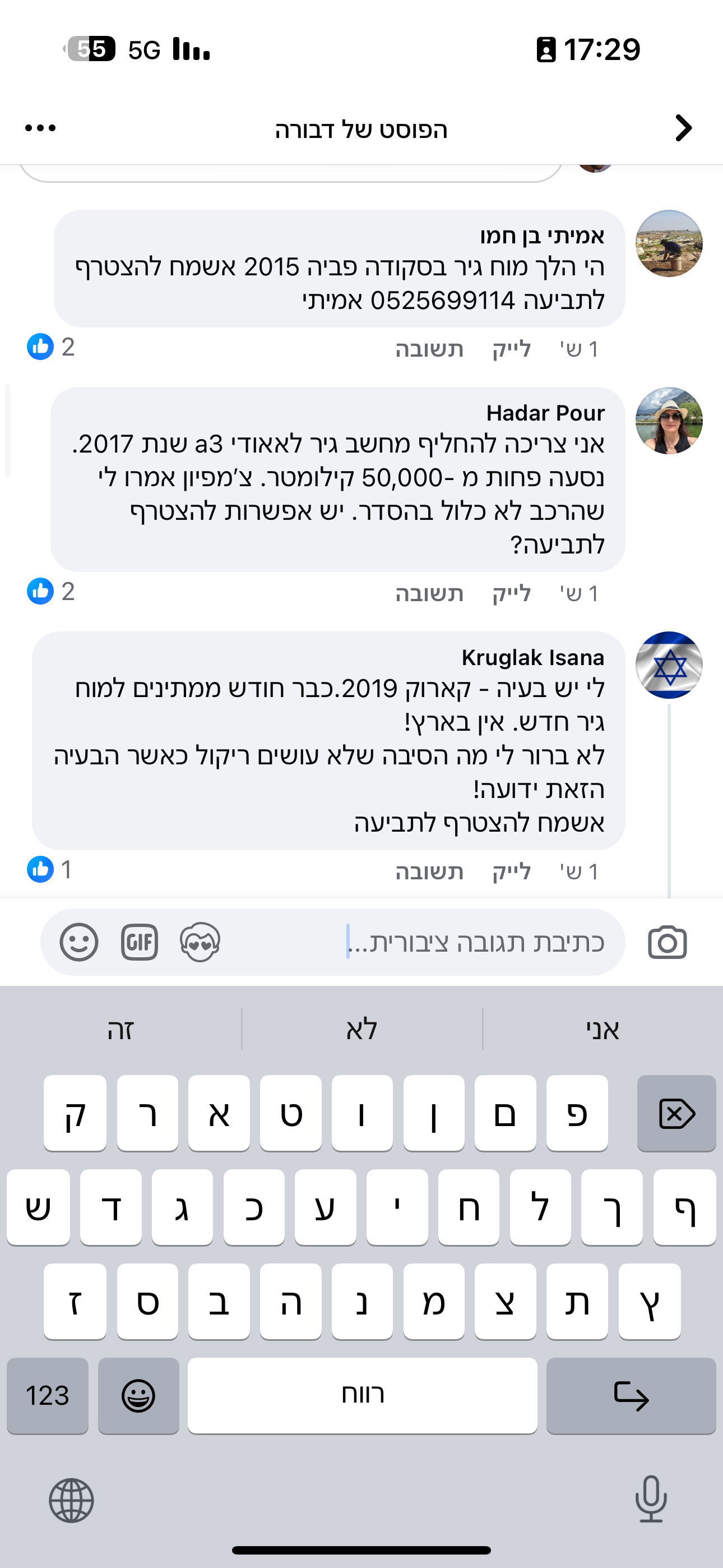Image resolution: width=723 pixels, height=1568 pixels.
Task: Switch keyboard language with globe icon
Action: tap(71, 1501)
